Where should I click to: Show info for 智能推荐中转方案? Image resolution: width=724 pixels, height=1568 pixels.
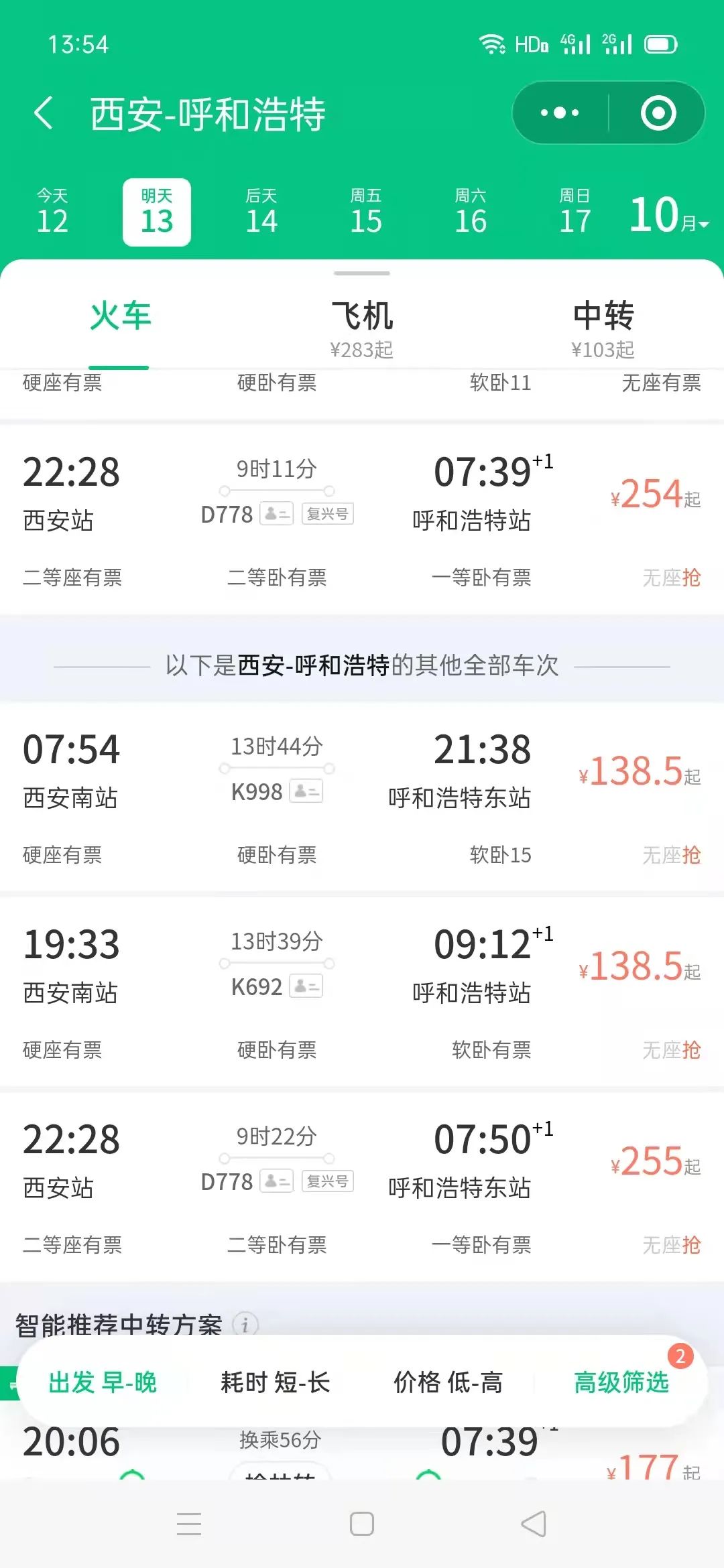[245, 1324]
